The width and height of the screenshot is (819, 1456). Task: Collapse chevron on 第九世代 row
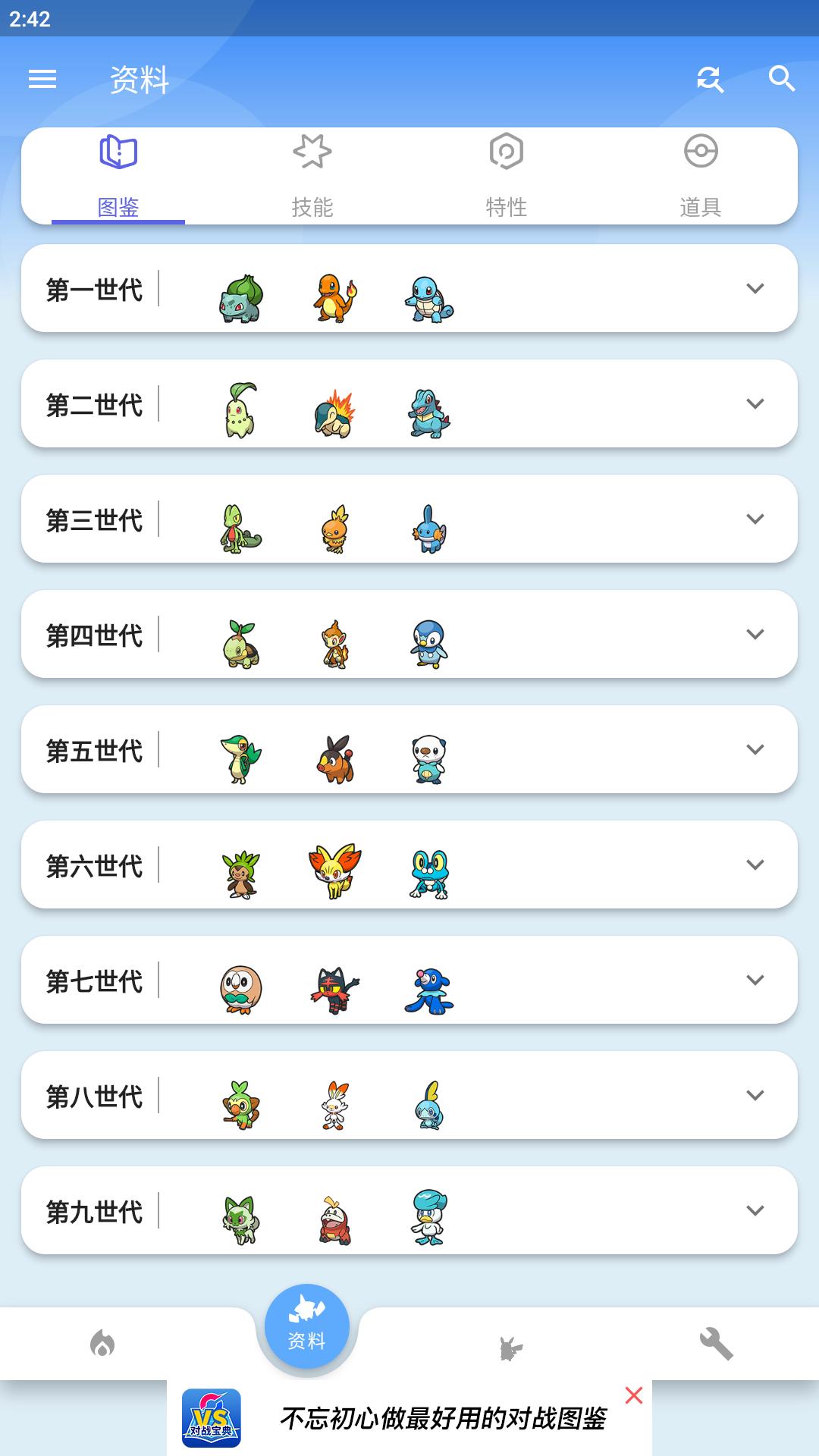coord(754,1212)
